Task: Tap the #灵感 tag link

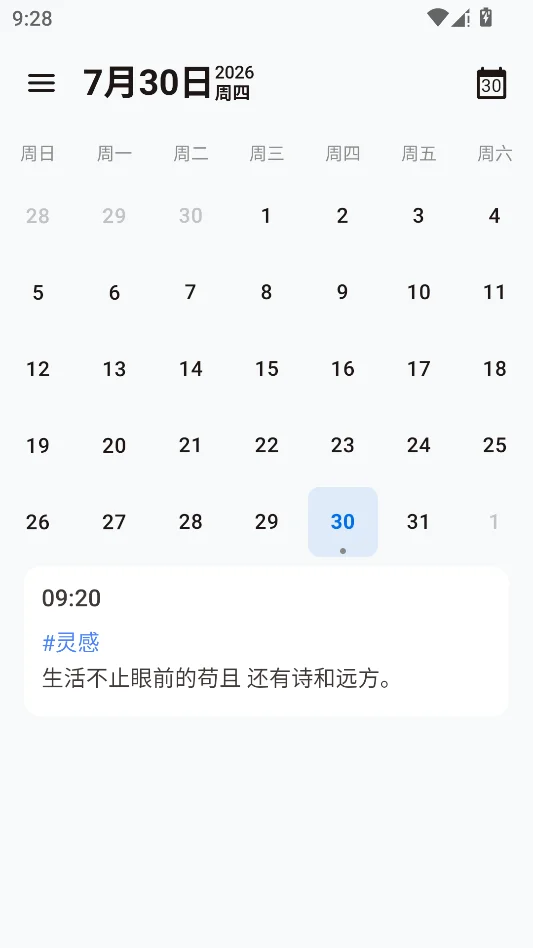Action: (x=71, y=643)
